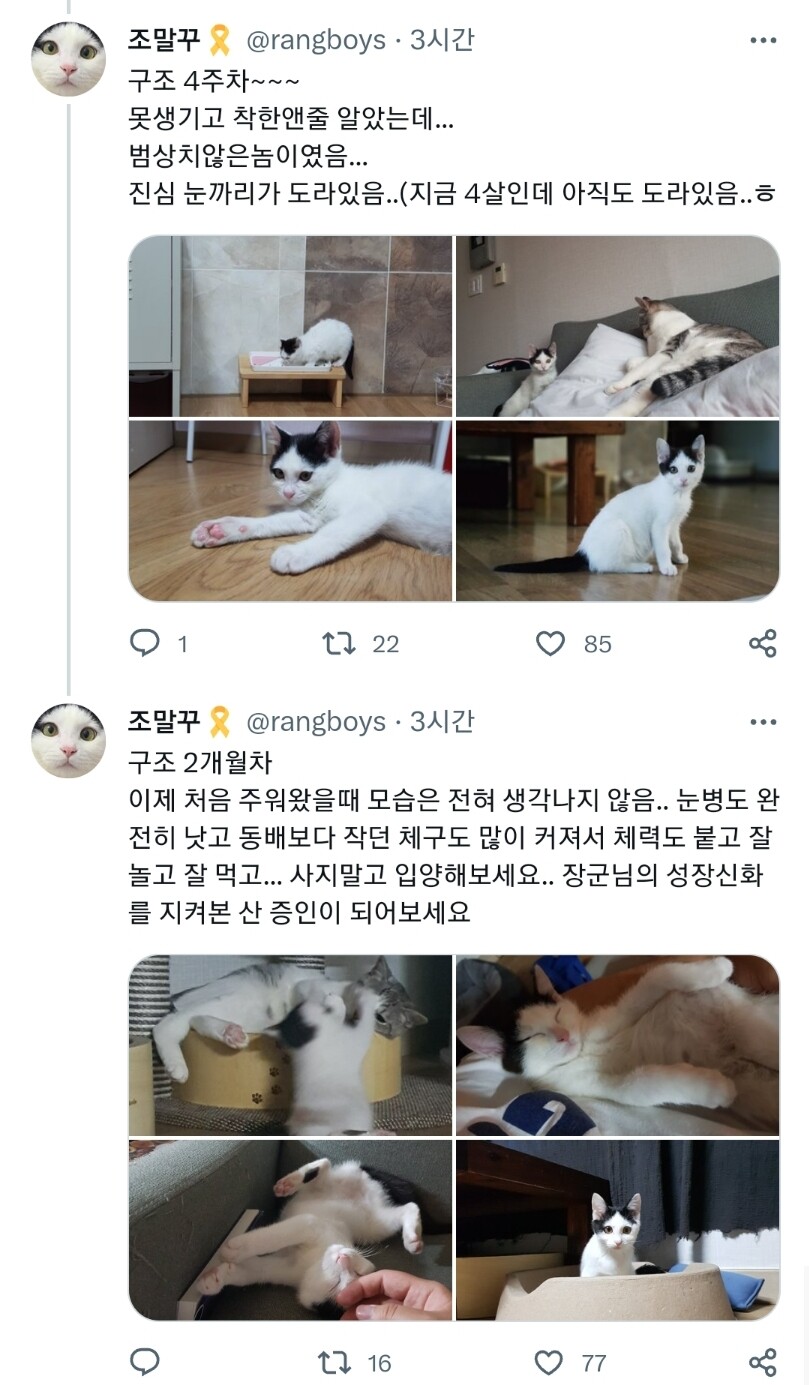Reply to the 구조 2개월차 tweet
This screenshot has width=809, height=1385.
pyautogui.click(x=145, y=1361)
